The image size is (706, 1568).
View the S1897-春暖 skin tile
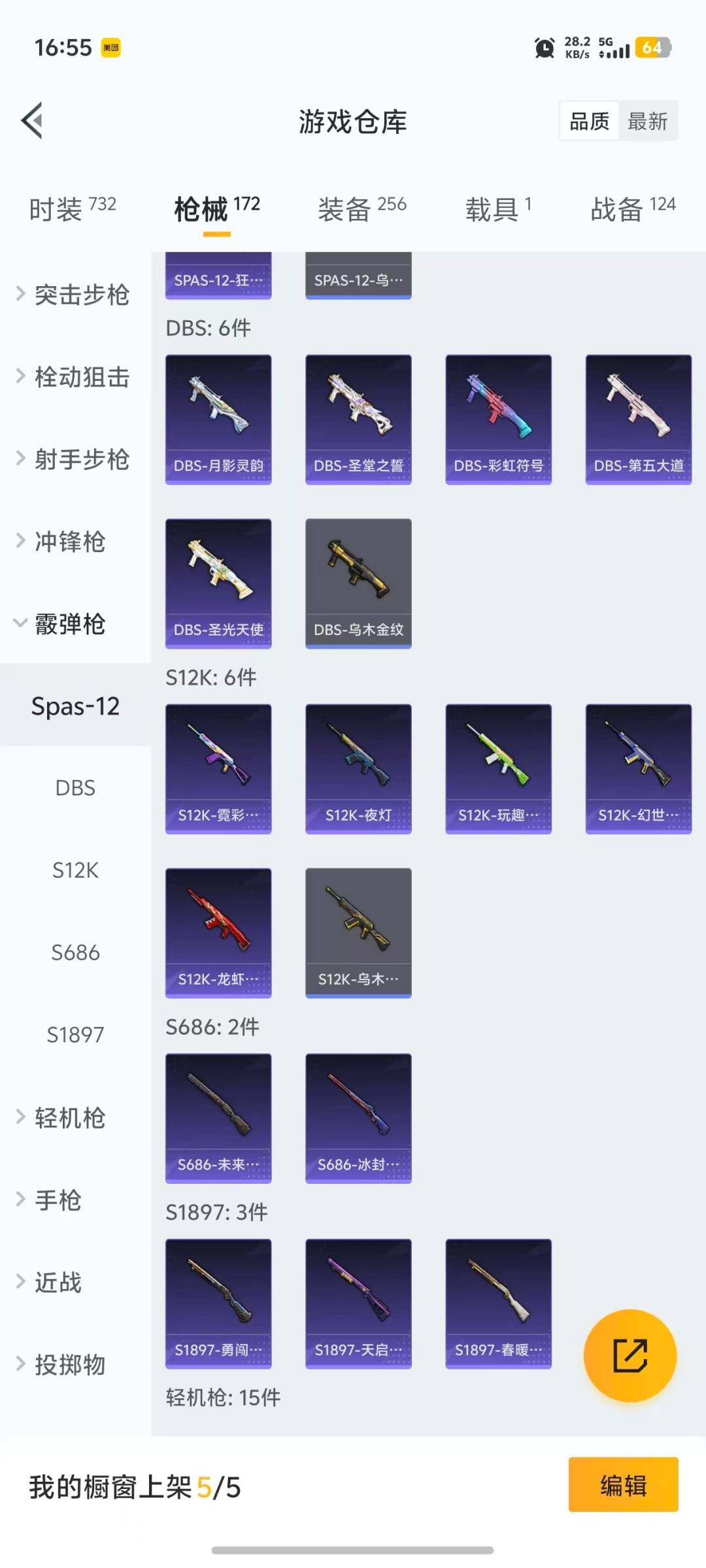(x=498, y=1303)
